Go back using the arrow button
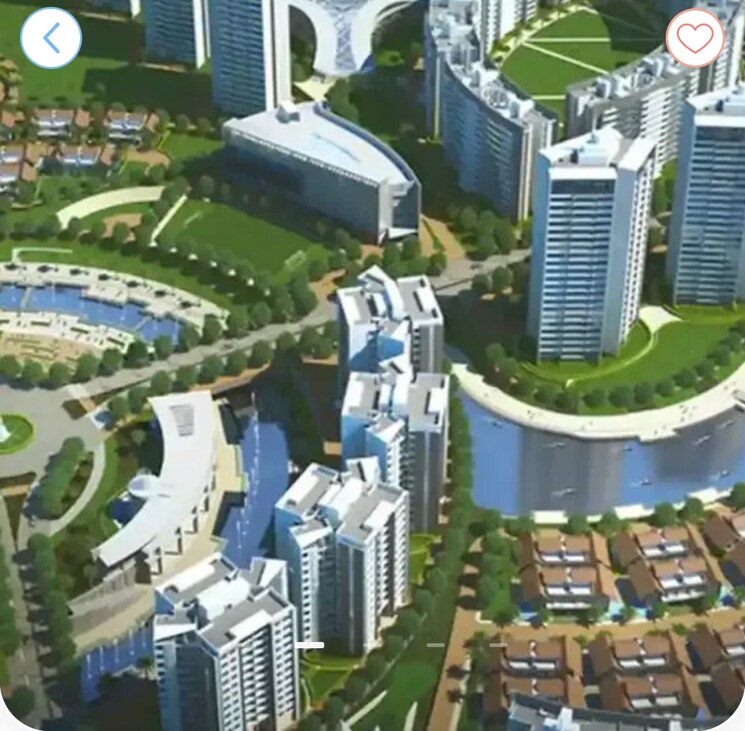The image size is (745, 731). pos(50,38)
